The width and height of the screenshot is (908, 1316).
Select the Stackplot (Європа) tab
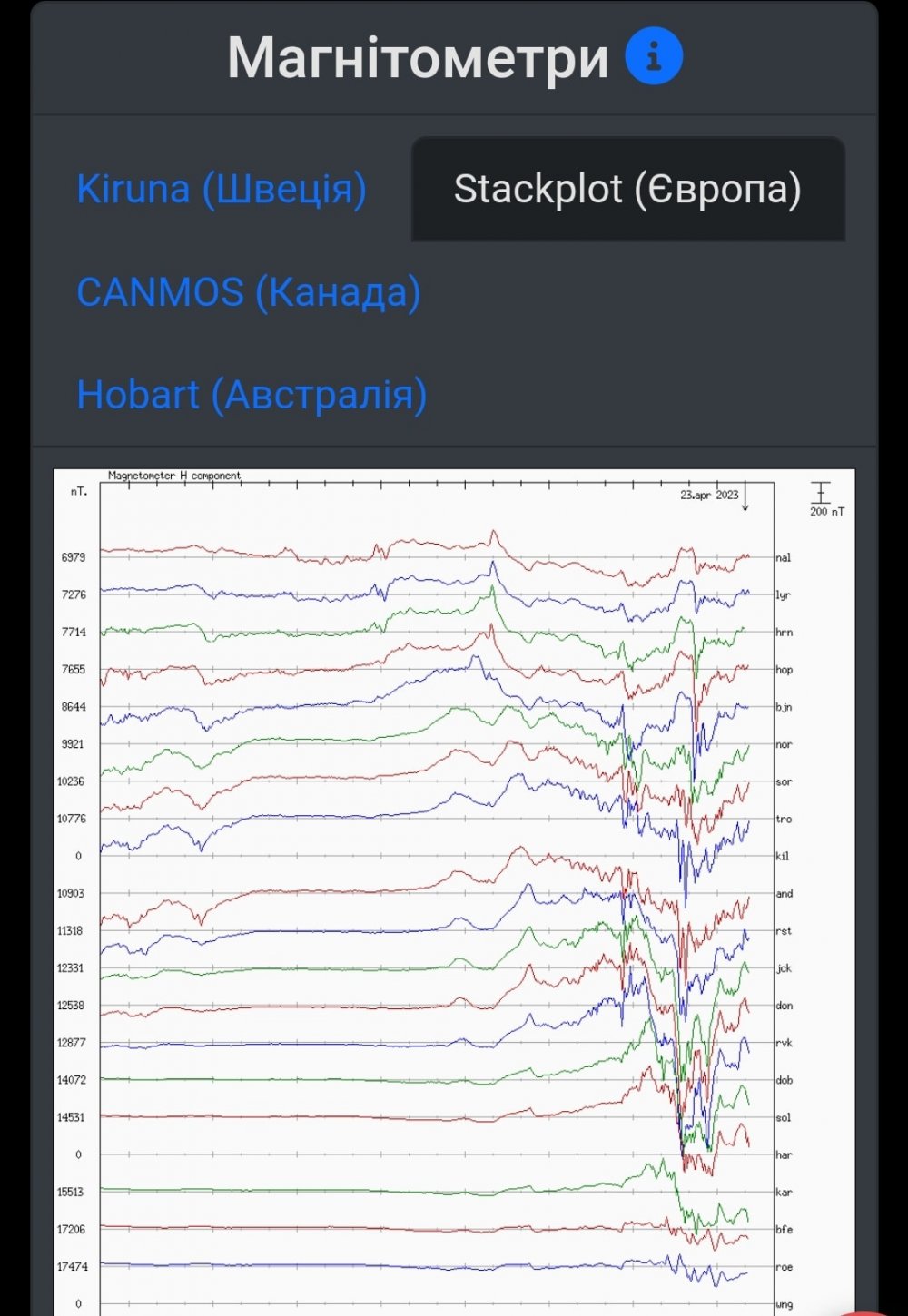point(627,189)
